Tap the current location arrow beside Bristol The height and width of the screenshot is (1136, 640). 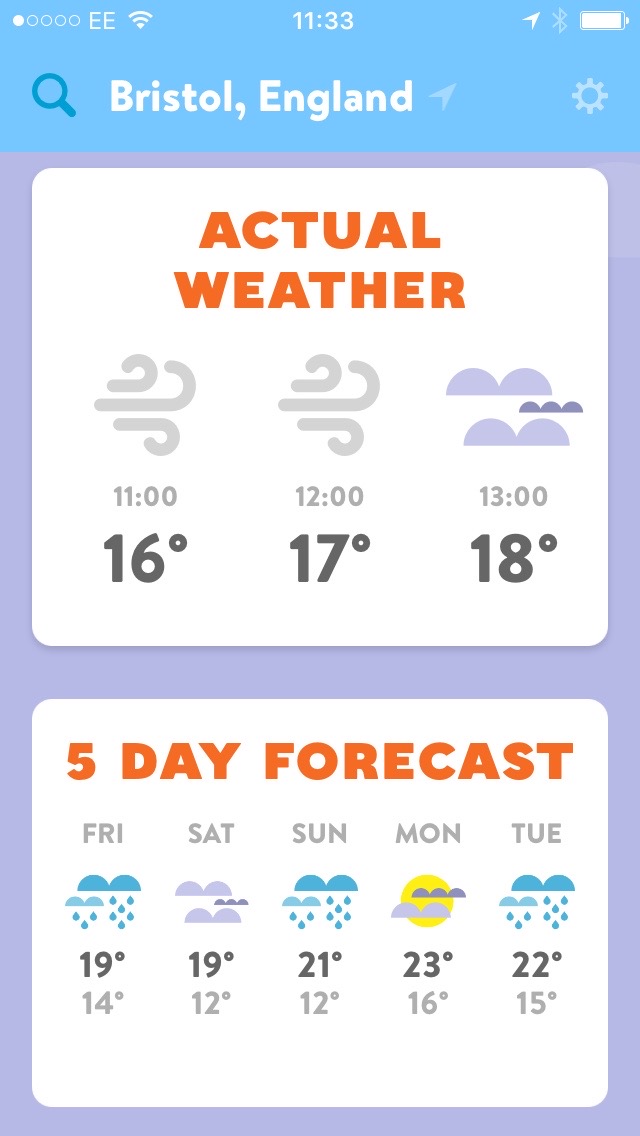pos(442,97)
